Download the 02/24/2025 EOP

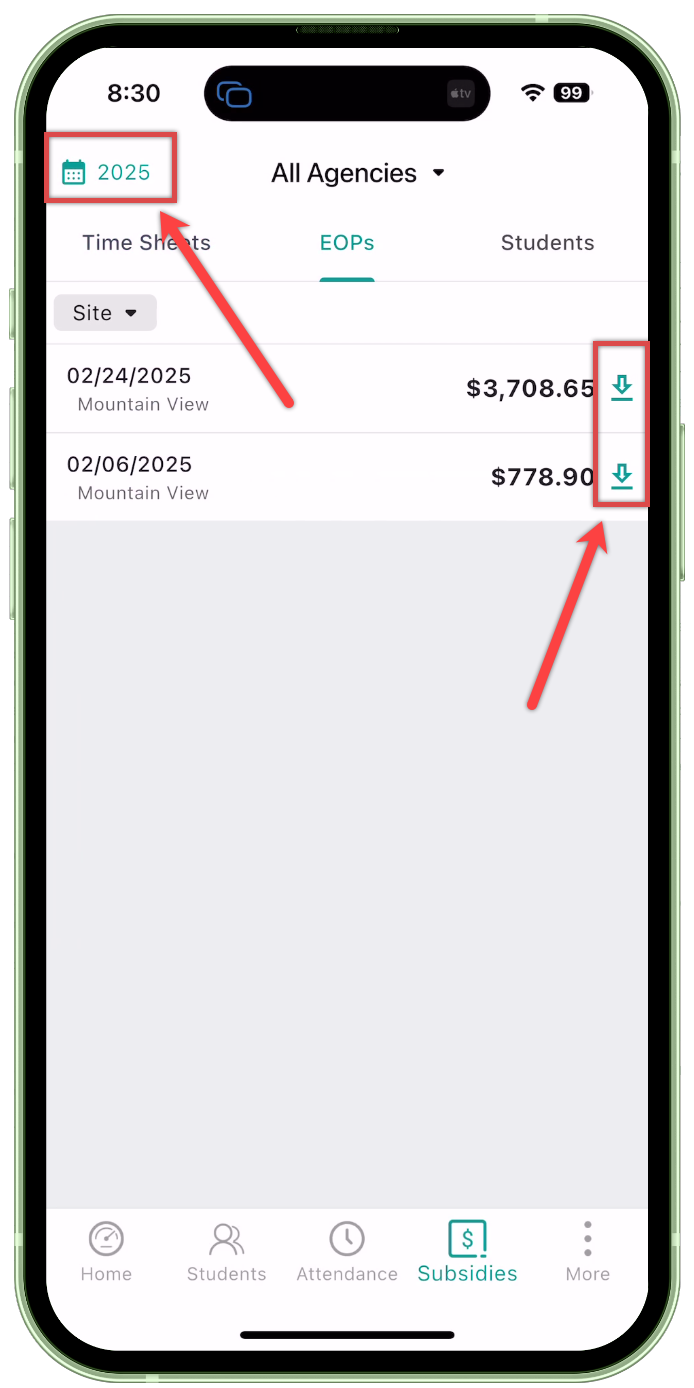pyautogui.click(x=622, y=388)
